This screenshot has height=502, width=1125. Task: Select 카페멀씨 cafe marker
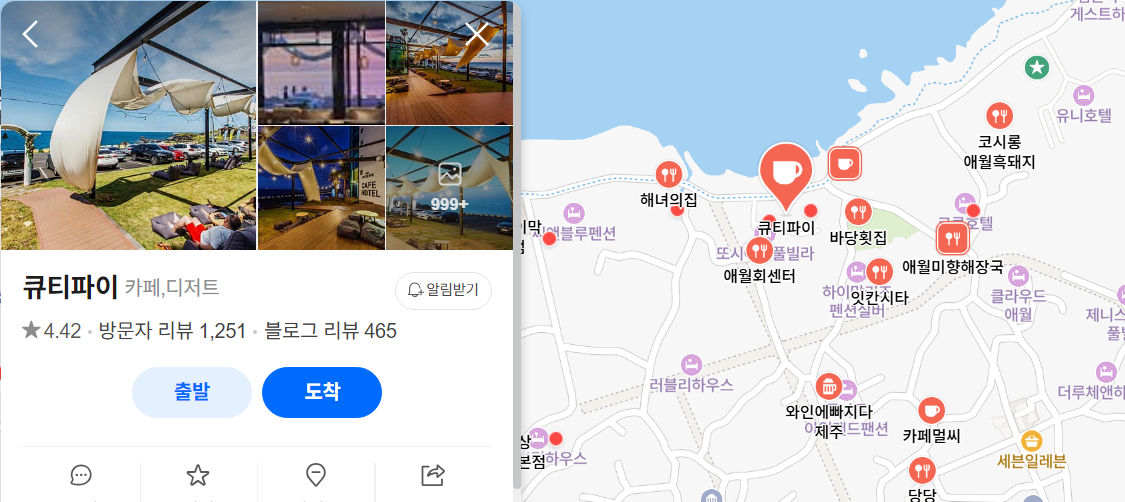(x=931, y=410)
